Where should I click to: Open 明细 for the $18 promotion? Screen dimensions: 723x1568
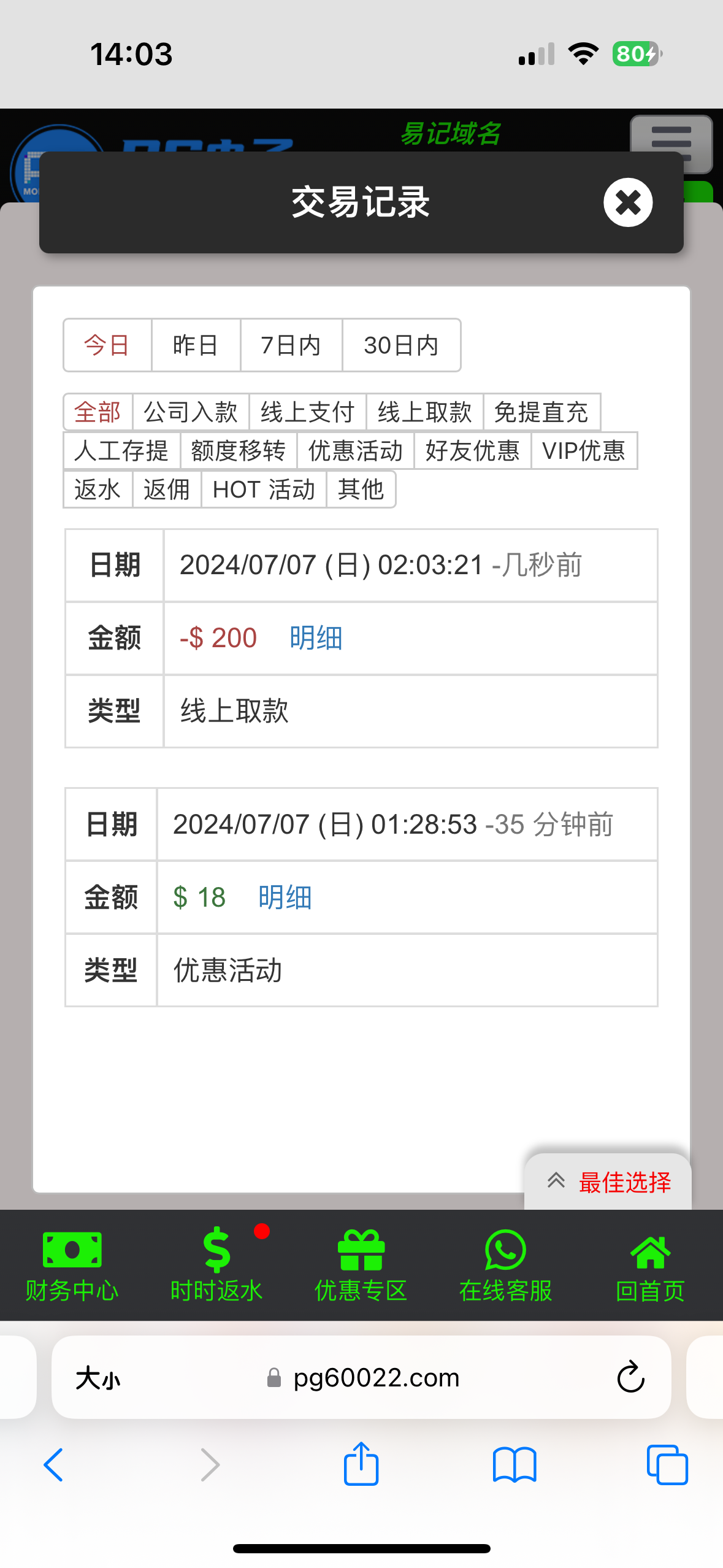point(285,897)
